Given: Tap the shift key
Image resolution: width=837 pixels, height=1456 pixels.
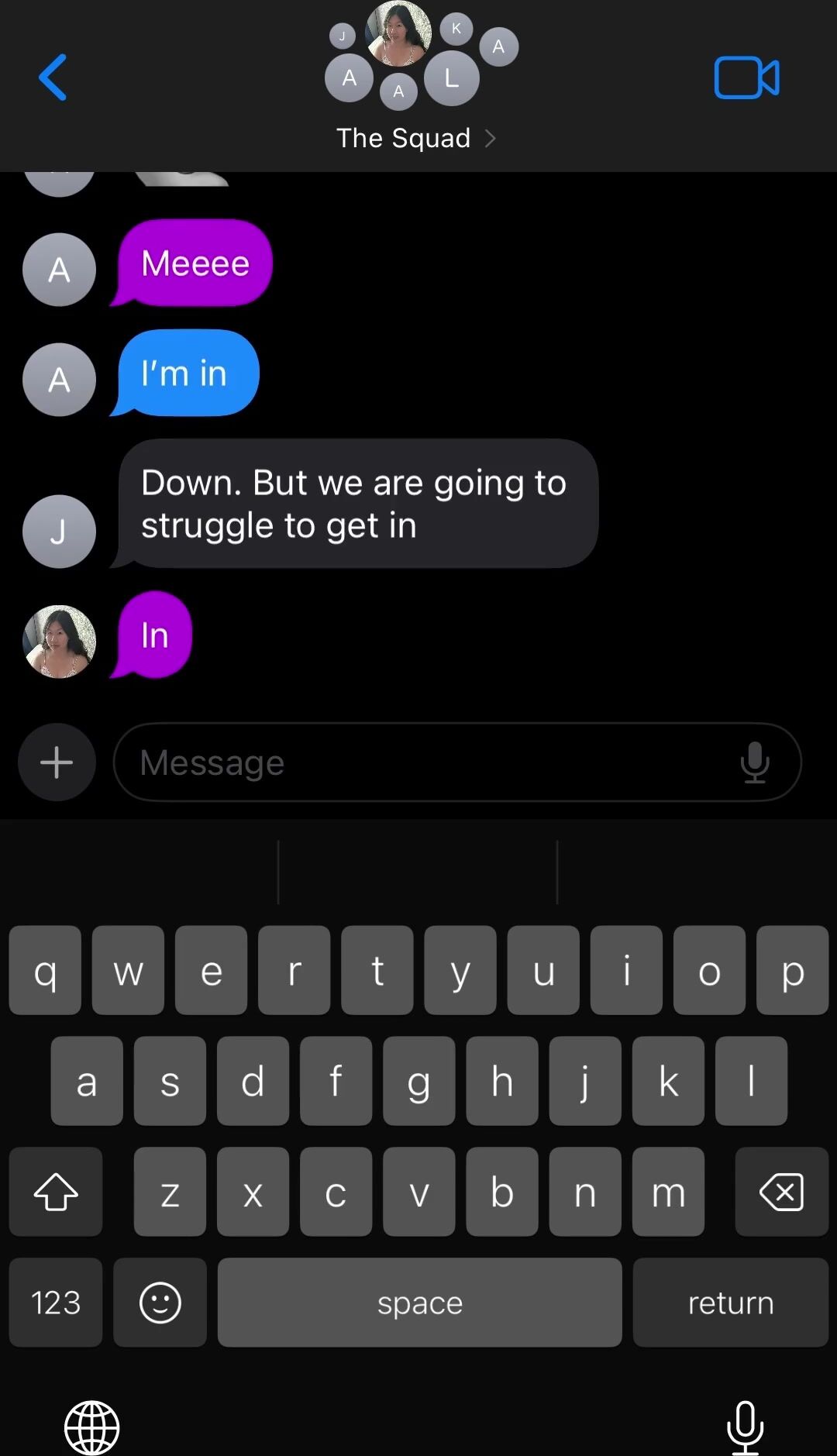Looking at the screenshot, I should [x=56, y=1192].
